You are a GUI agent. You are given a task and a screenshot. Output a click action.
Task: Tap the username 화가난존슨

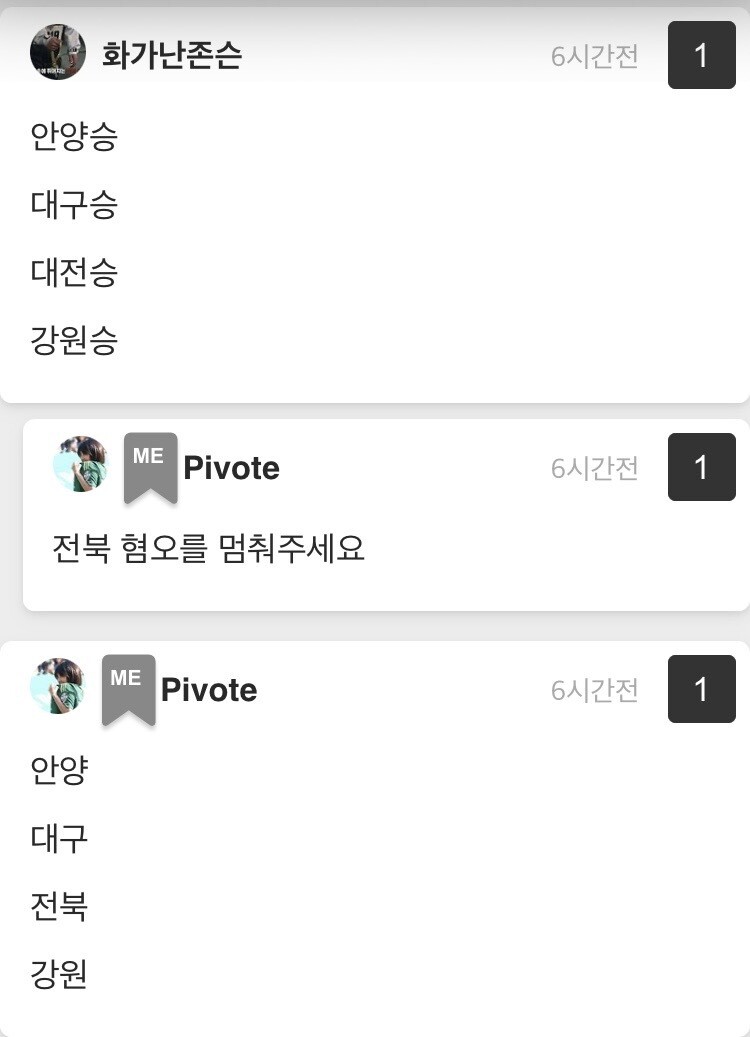(x=172, y=55)
